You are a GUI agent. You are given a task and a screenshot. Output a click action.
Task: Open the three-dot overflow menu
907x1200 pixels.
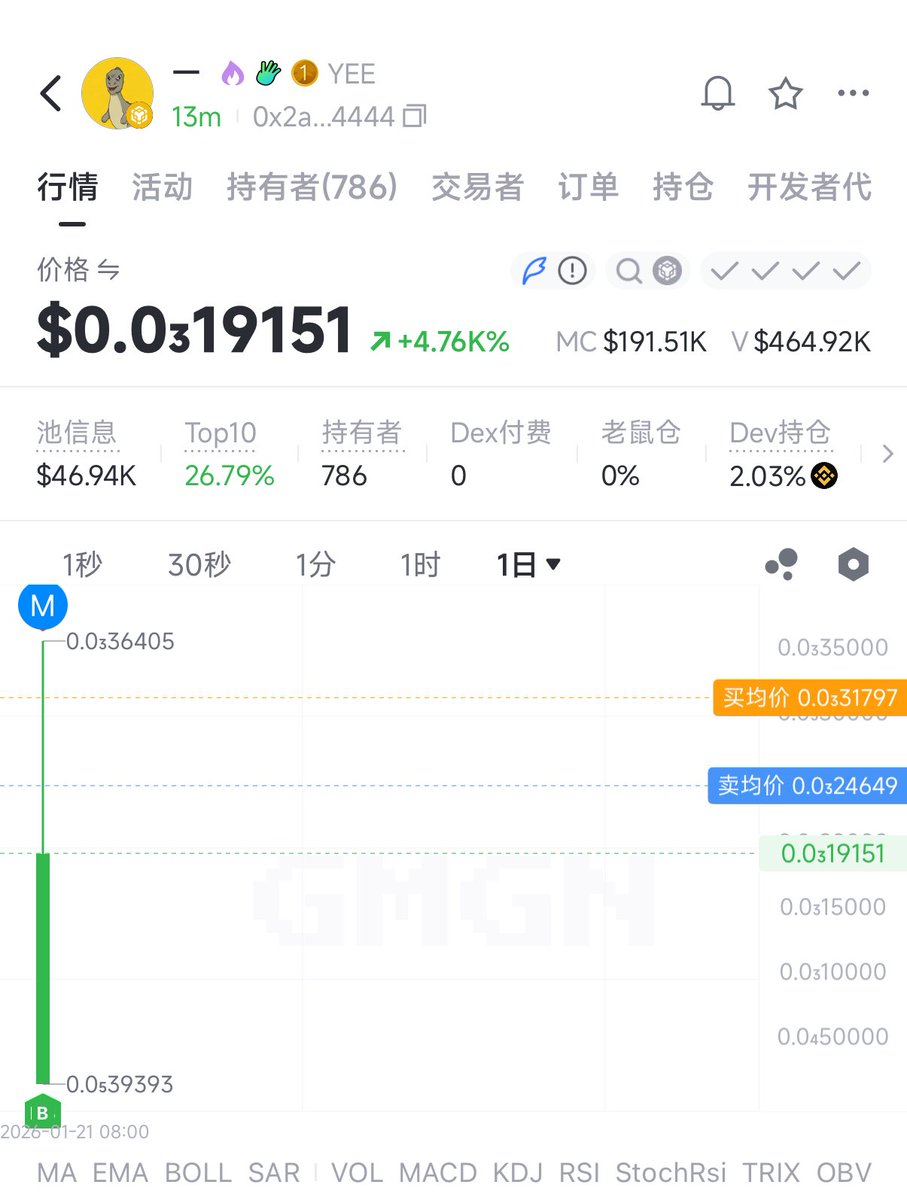853,94
